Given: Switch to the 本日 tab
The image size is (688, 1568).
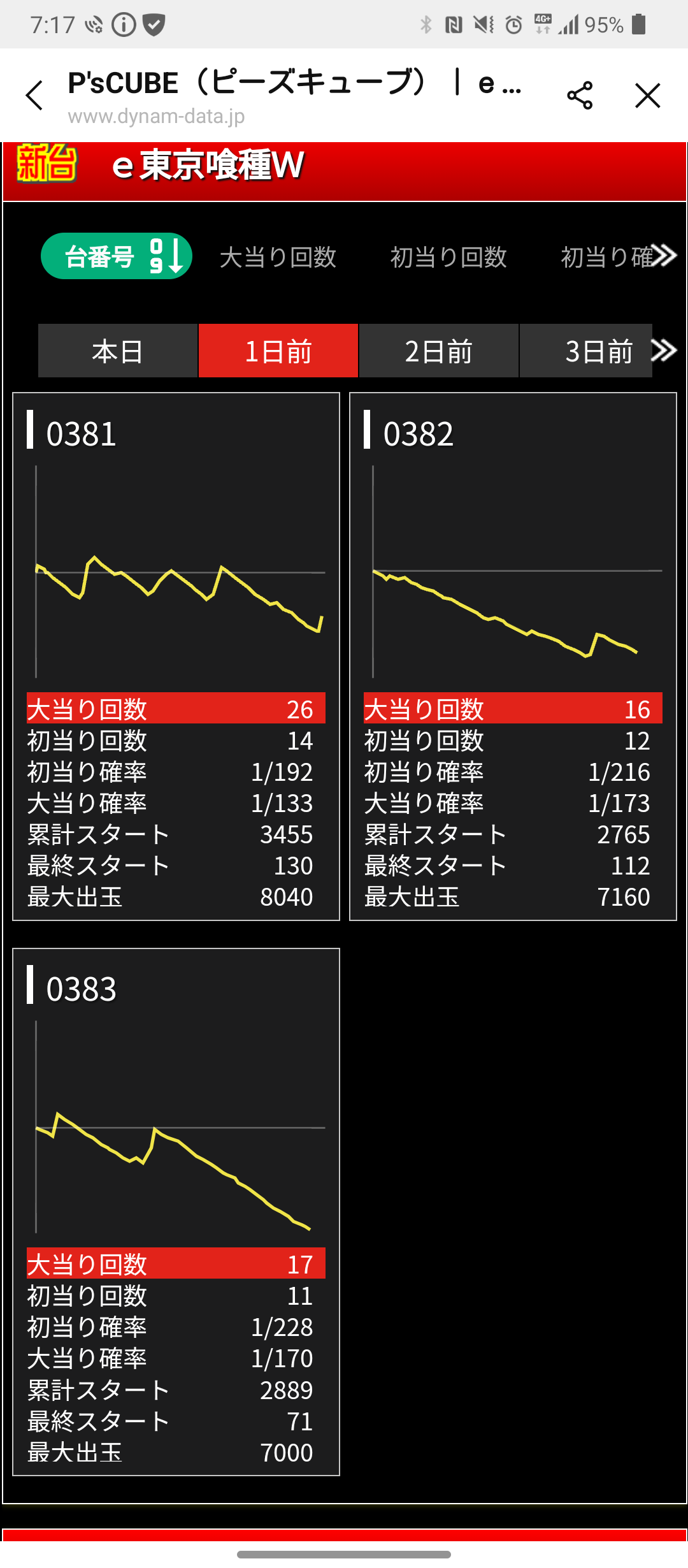Looking at the screenshot, I should (118, 351).
